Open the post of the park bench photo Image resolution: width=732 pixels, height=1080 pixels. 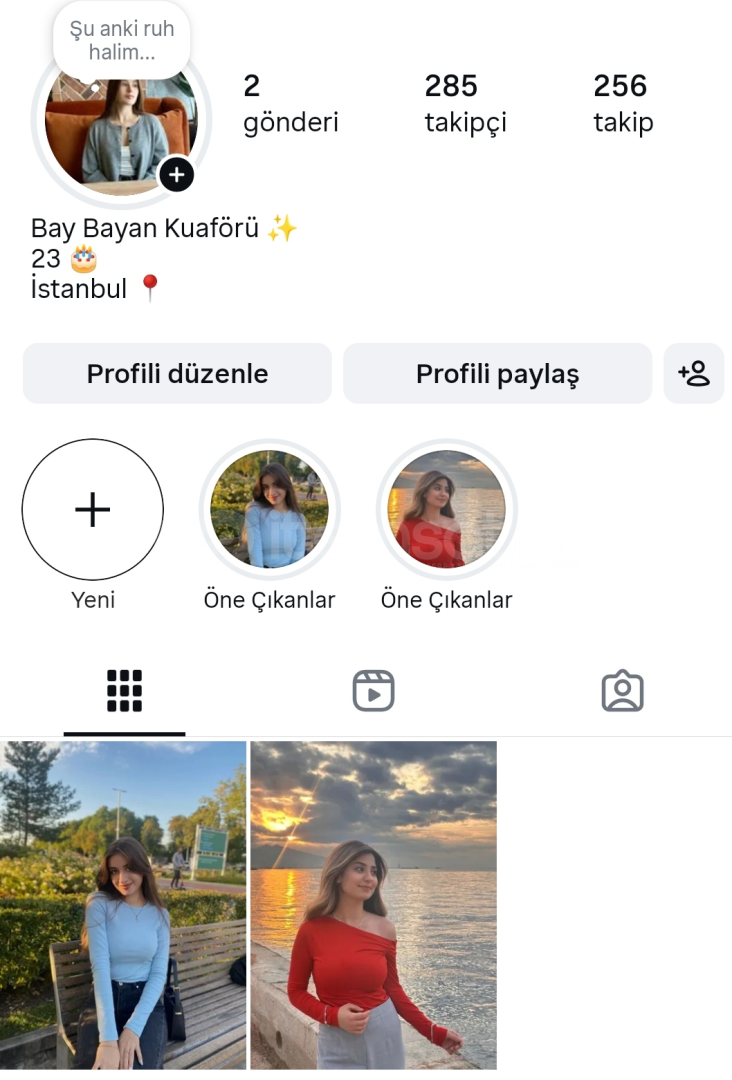point(123,905)
